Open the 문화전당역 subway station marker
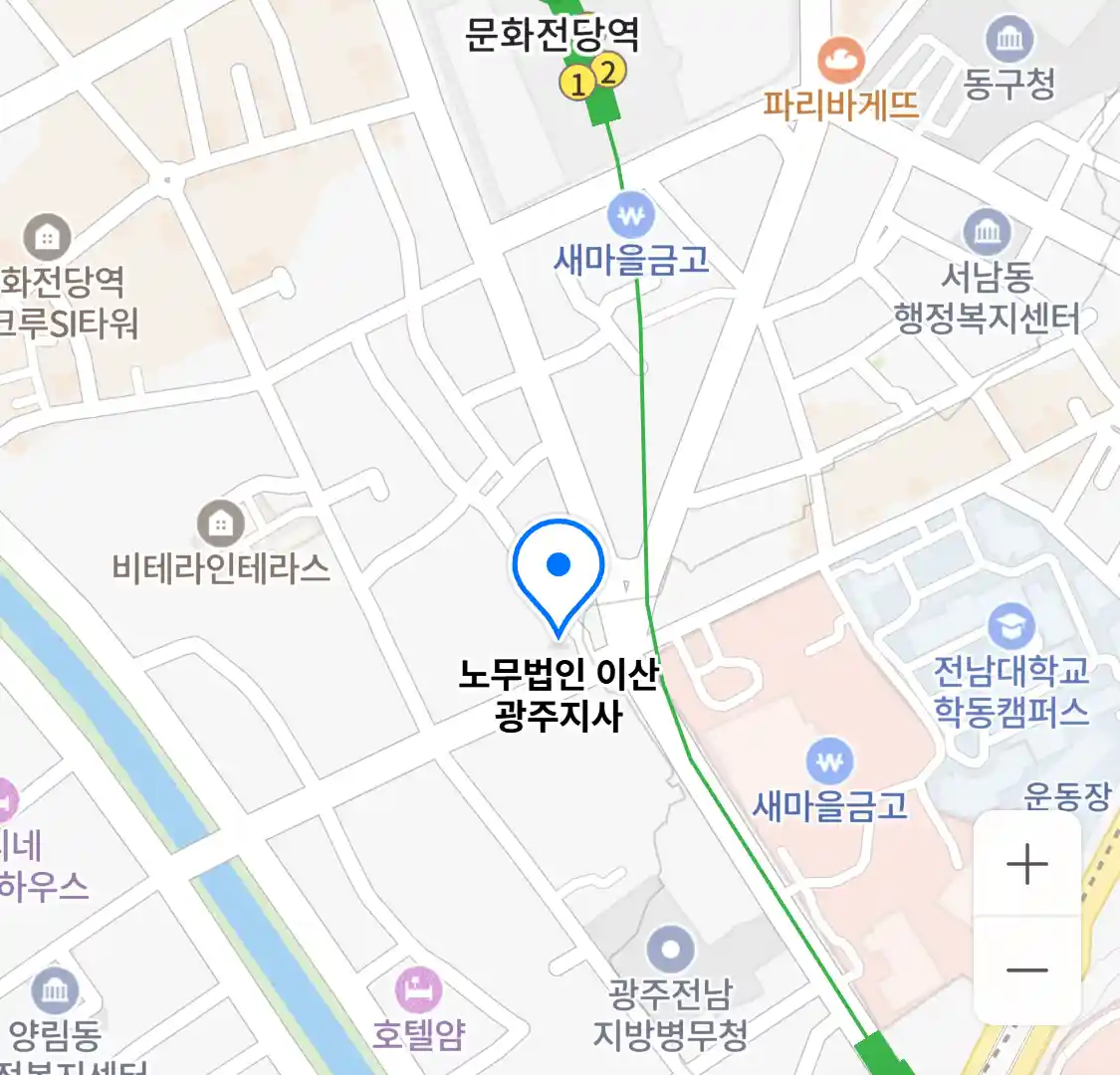Screen dimensions: 1120x1075 point(592,78)
